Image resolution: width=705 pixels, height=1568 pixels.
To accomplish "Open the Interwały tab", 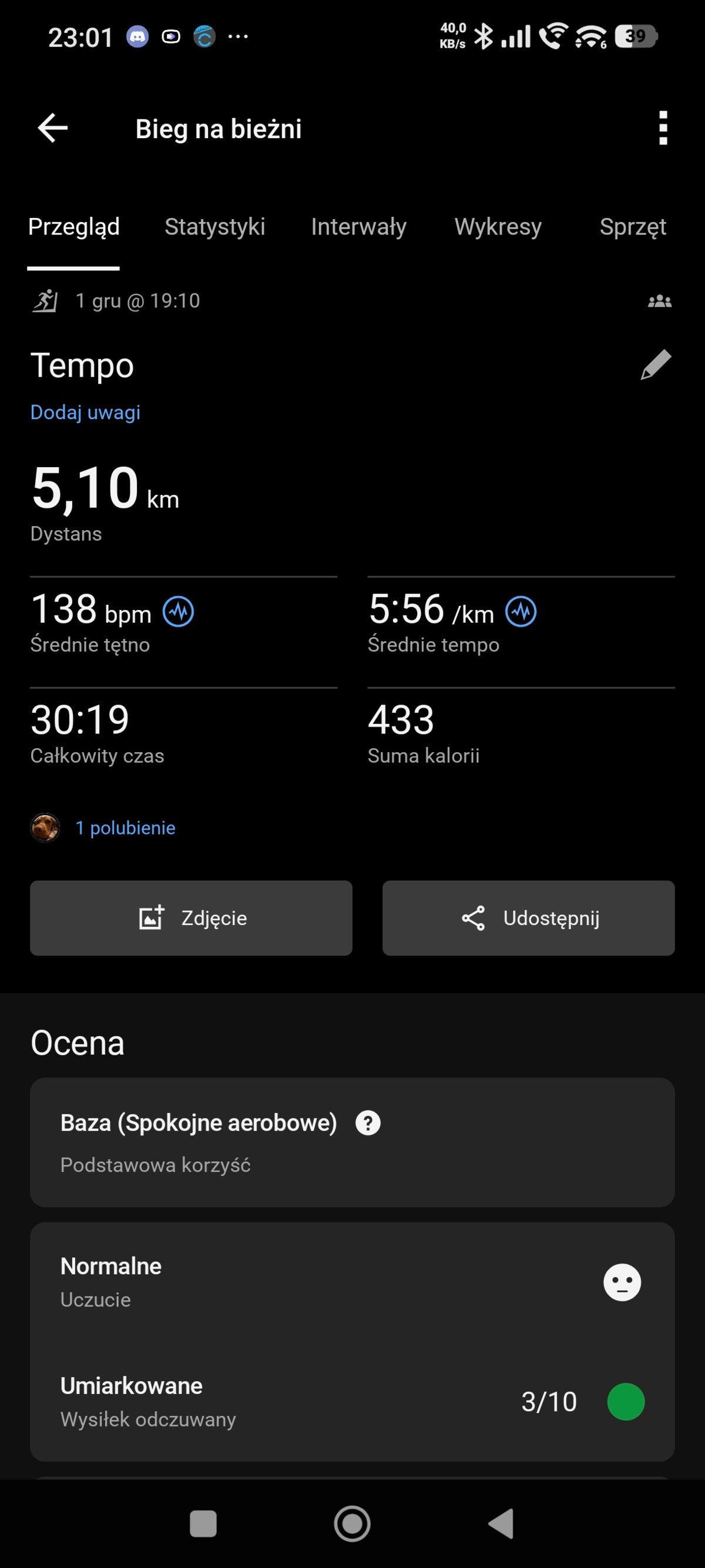I will [x=358, y=227].
